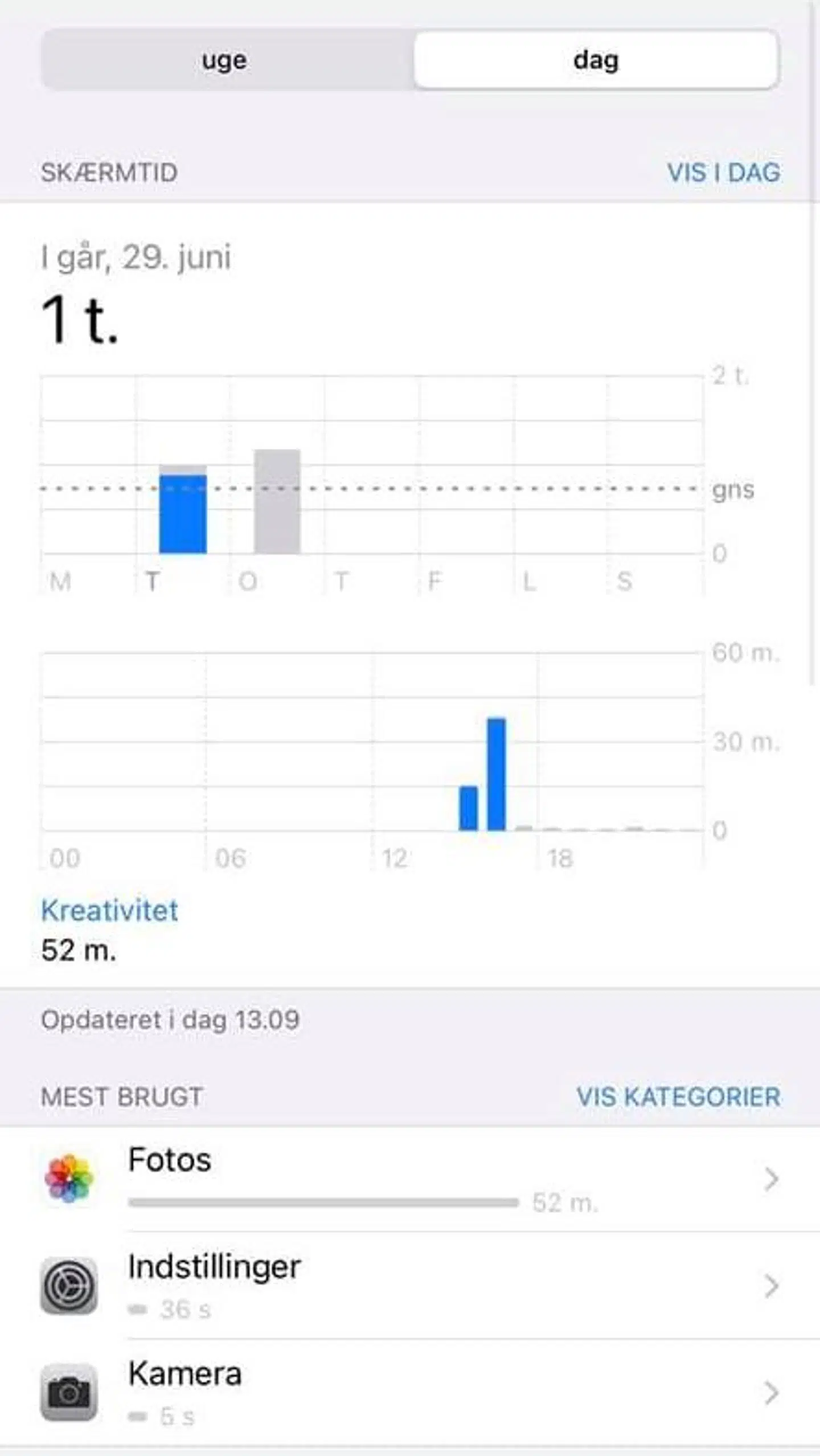Switch to the uge segment
Screen dimensions: 820x1456
click(225, 60)
